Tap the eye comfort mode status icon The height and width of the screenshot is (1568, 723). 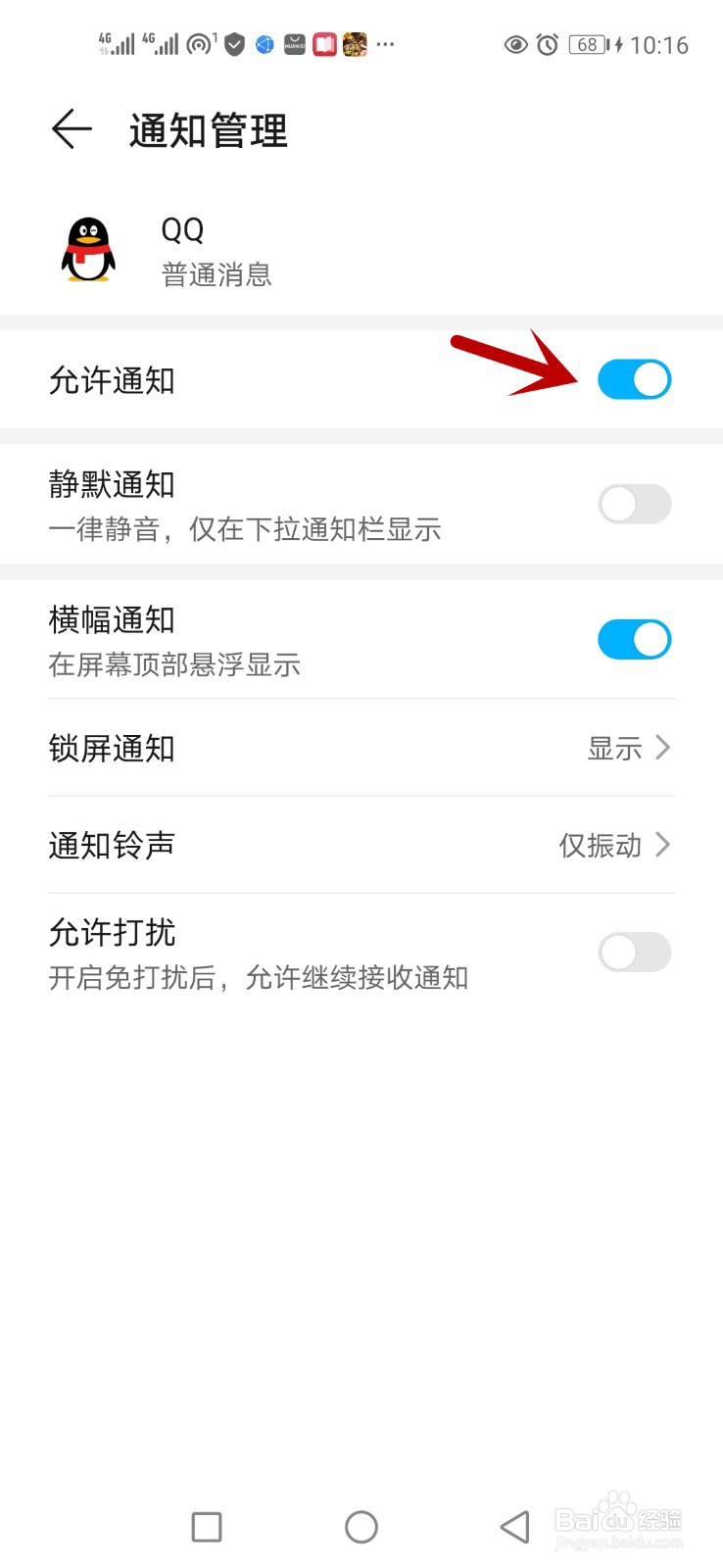(516, 44)
